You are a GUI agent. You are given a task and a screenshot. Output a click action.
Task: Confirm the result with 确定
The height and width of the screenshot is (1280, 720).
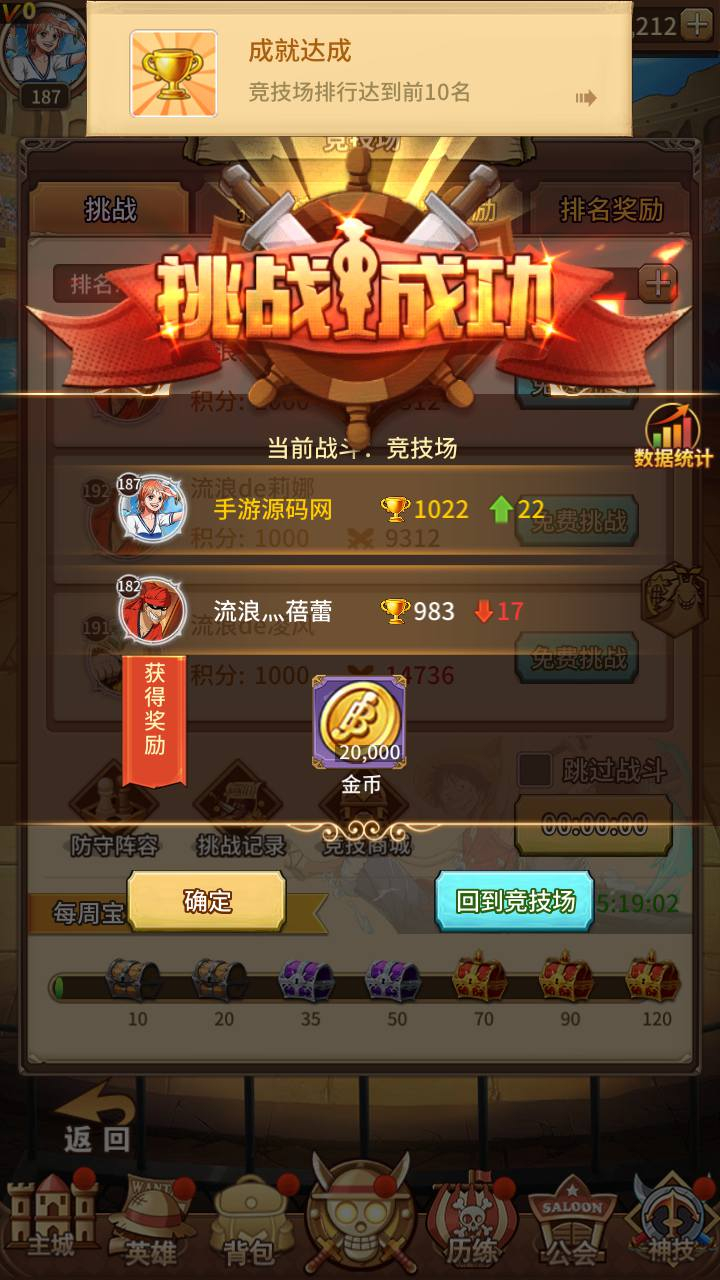coord(207,901)
